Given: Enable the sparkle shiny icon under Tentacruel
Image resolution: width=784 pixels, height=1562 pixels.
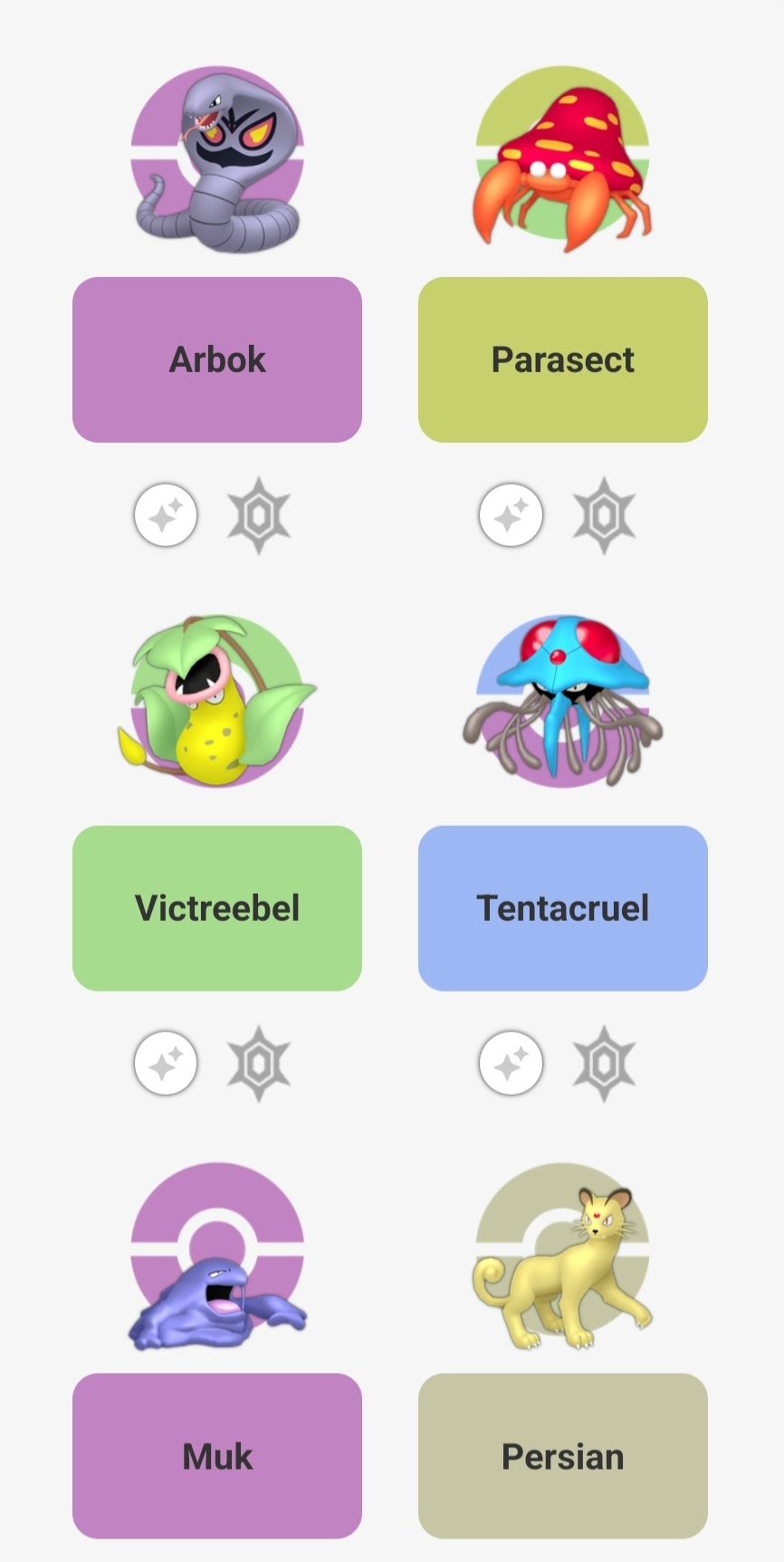Looking at the screenshot, I should 512,1063.
